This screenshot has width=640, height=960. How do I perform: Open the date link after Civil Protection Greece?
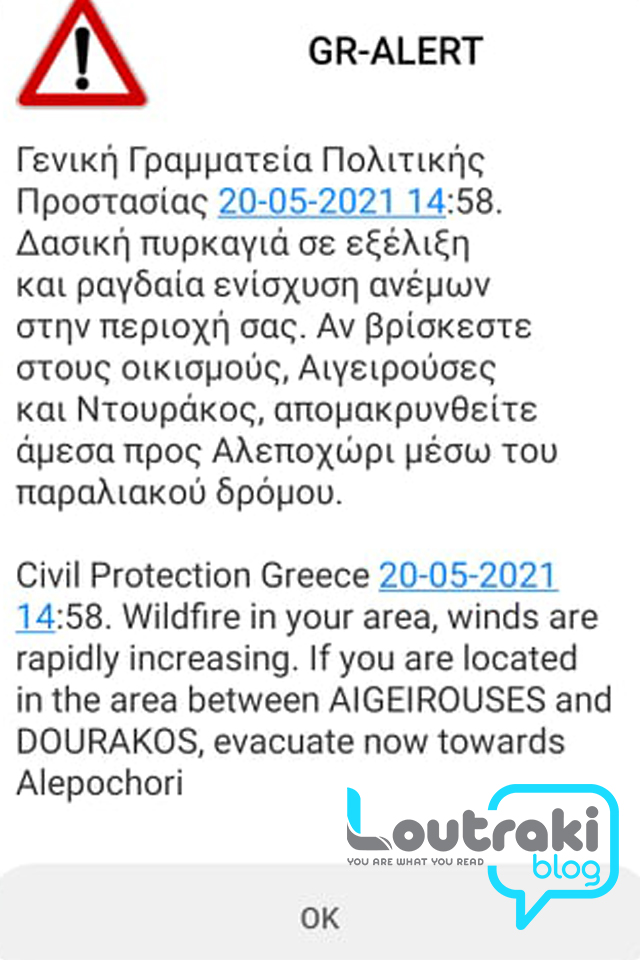pos(467,576)
